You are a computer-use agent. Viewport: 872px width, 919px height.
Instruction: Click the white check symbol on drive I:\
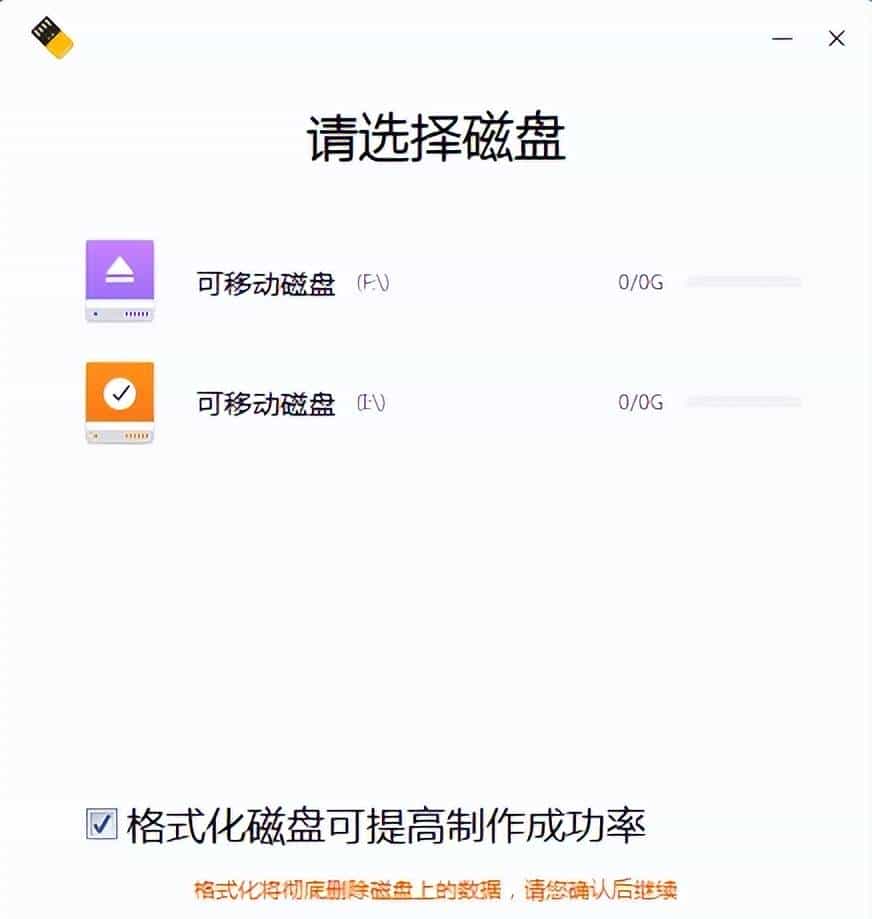[x=120, y=394]
